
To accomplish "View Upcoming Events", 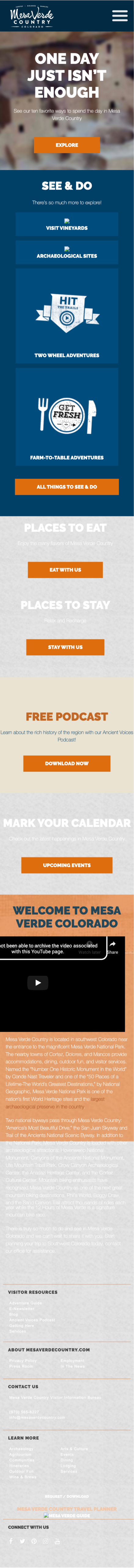I will 67,865.
